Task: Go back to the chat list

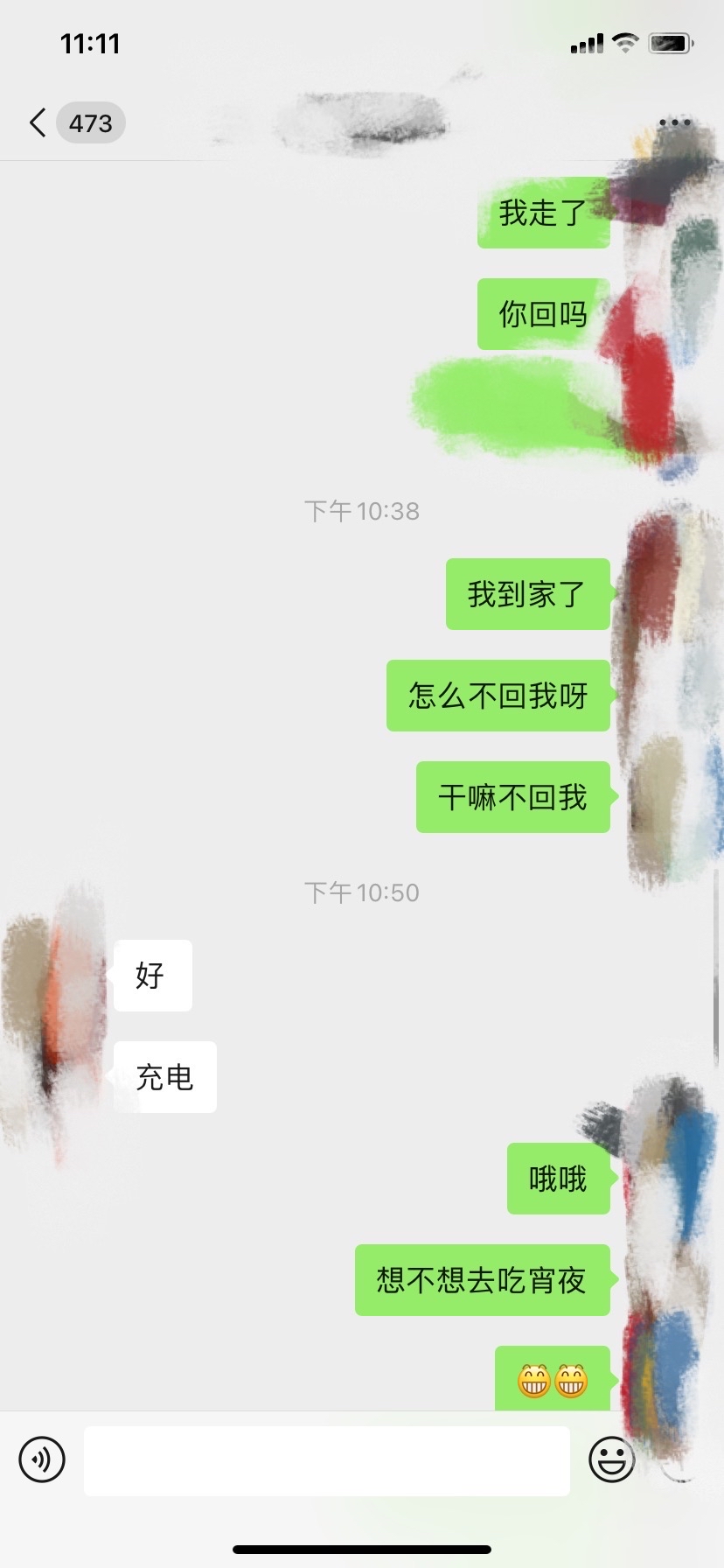Action: click(38, 122)
